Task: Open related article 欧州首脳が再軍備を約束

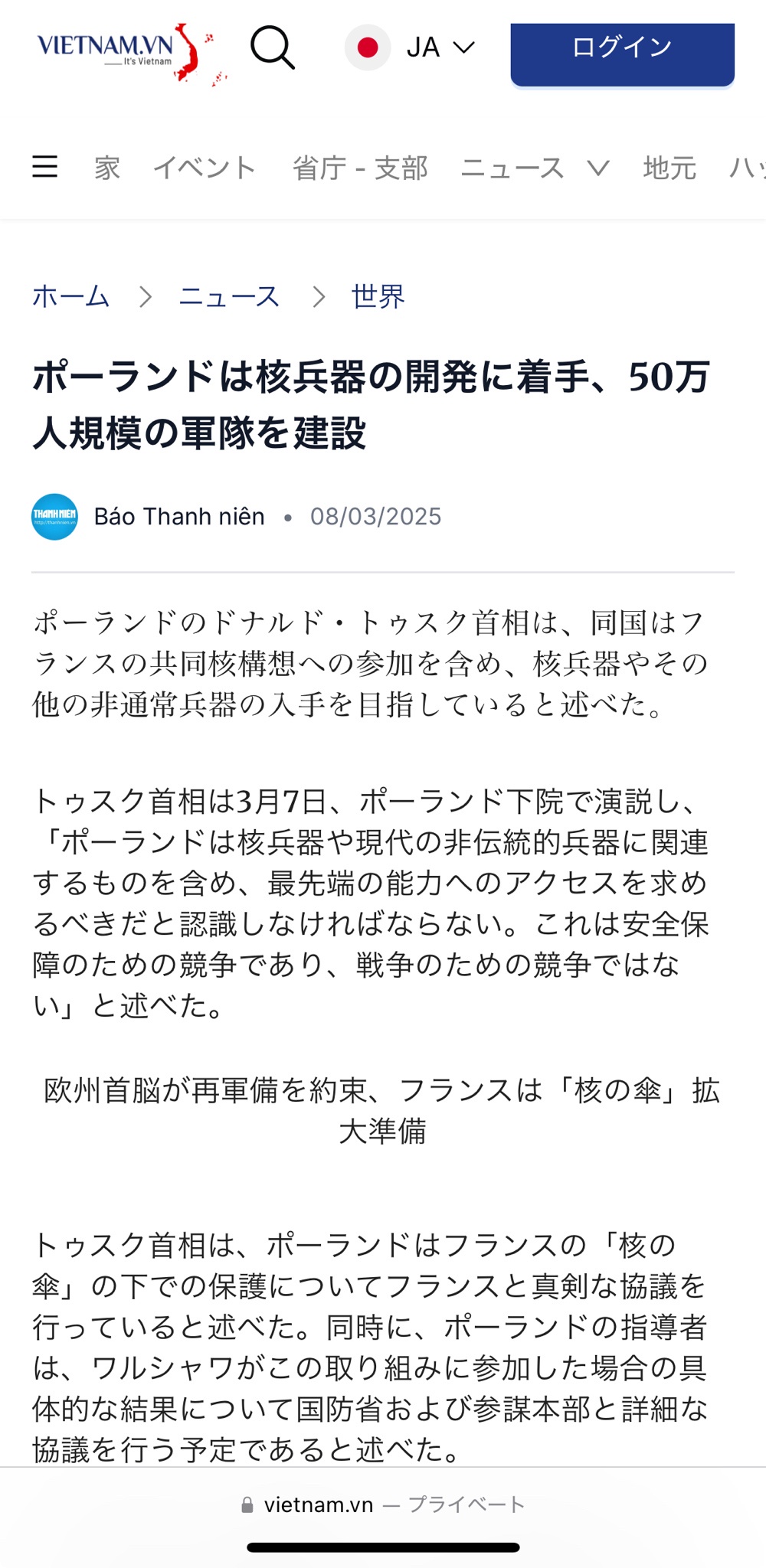Action: 381,1110
